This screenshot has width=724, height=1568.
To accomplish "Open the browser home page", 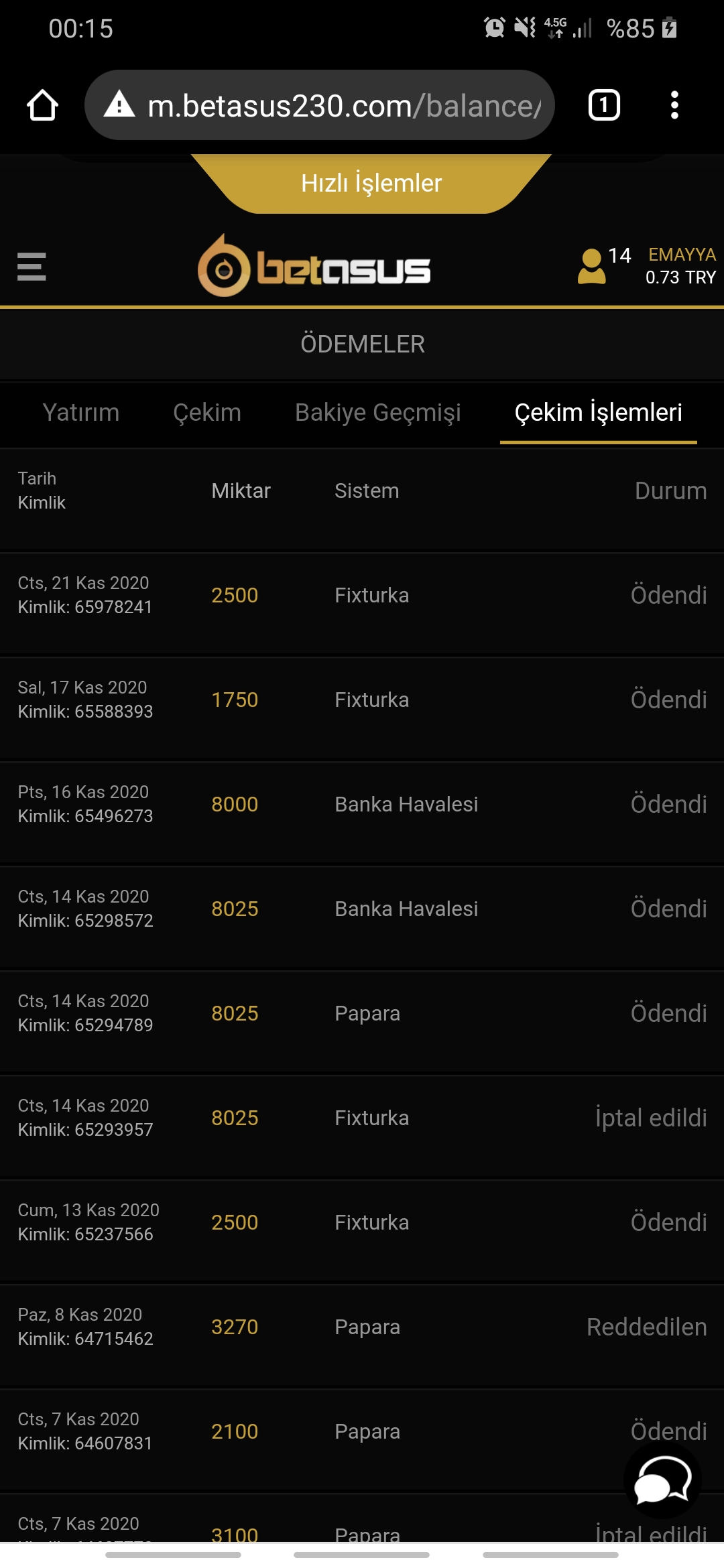I will [42, 105].
